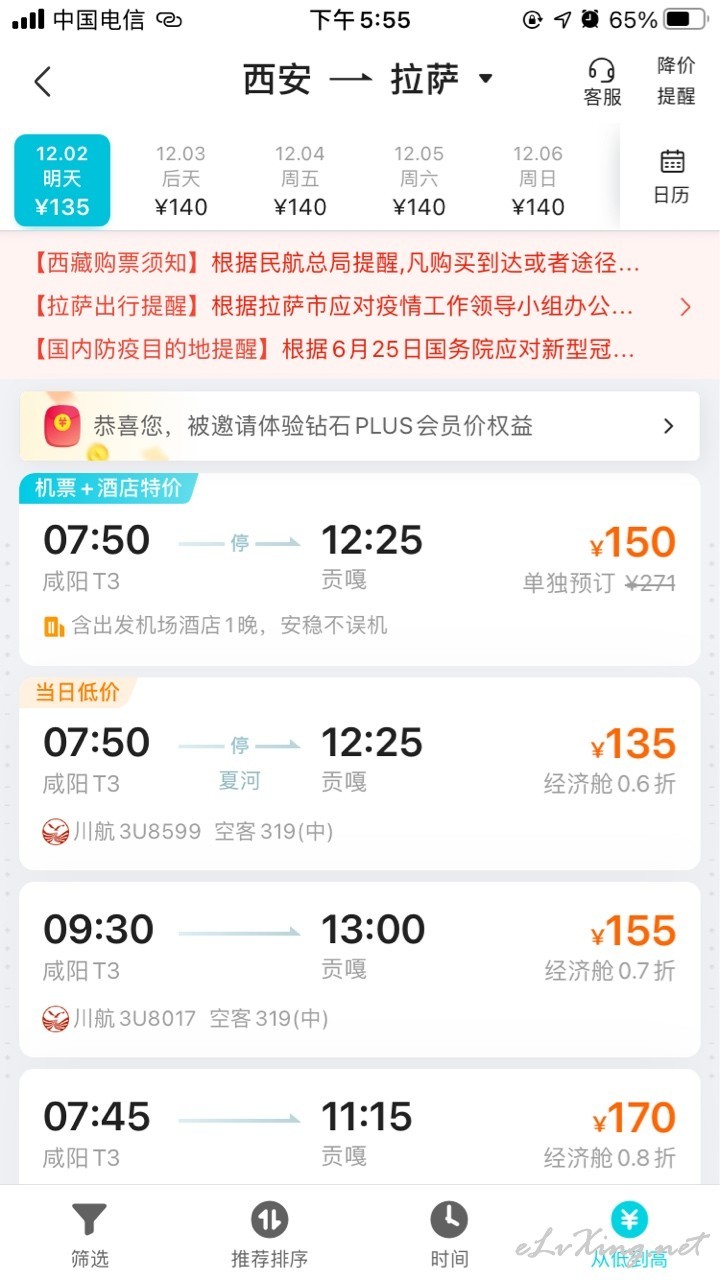This screenshot has height=1280, width=720.
Task: Select the 12.06 周日 date tab
Action: 538,181
